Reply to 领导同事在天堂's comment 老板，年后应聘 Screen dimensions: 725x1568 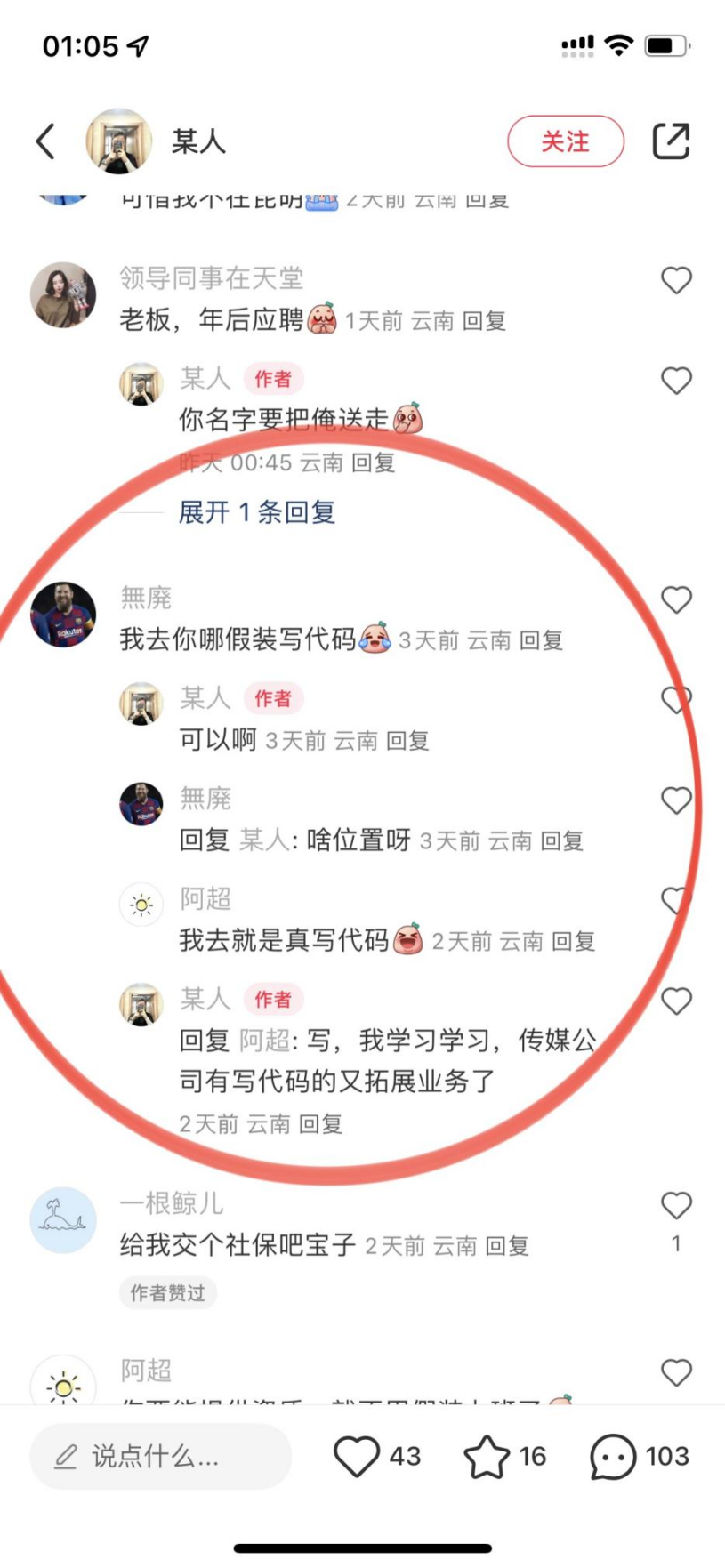click(x=484, y=321)
